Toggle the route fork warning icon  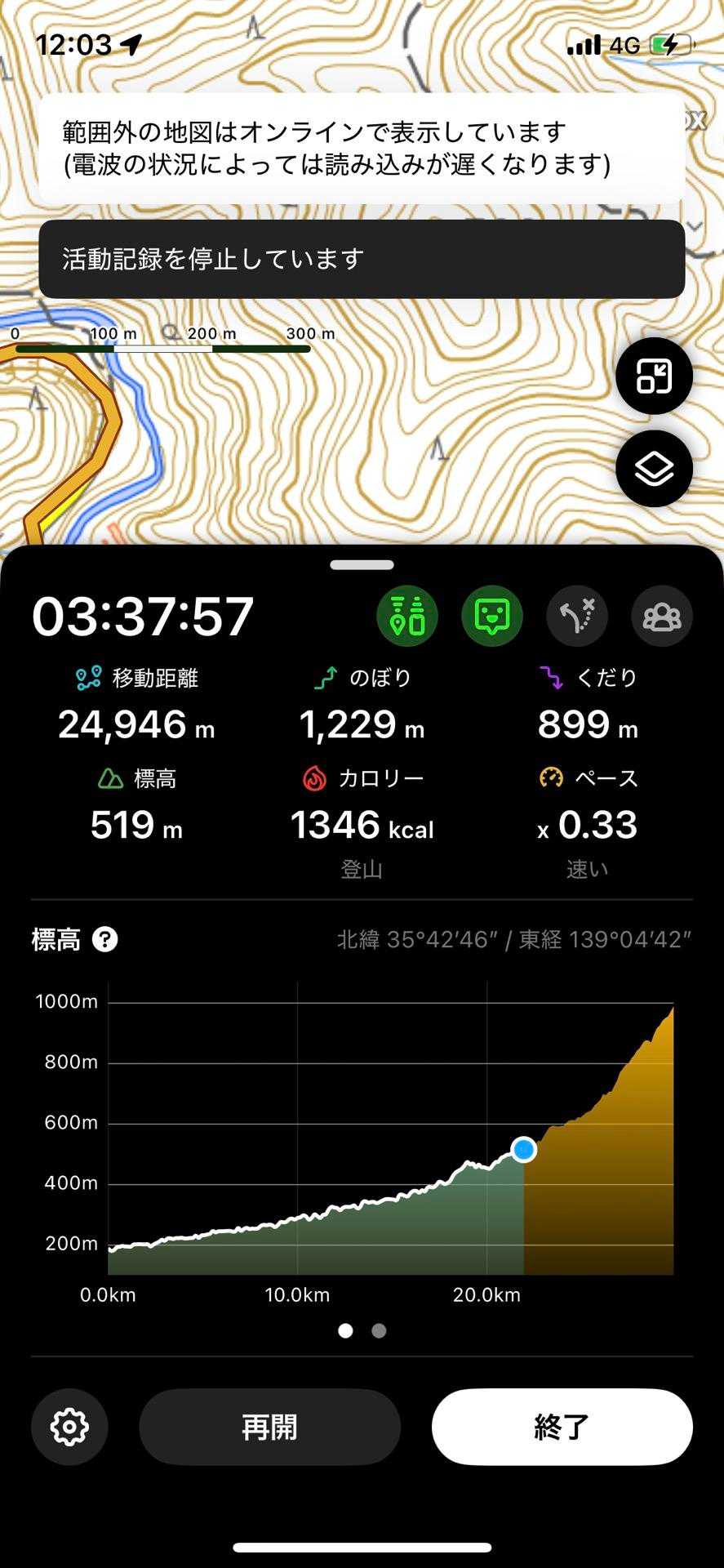577,616
